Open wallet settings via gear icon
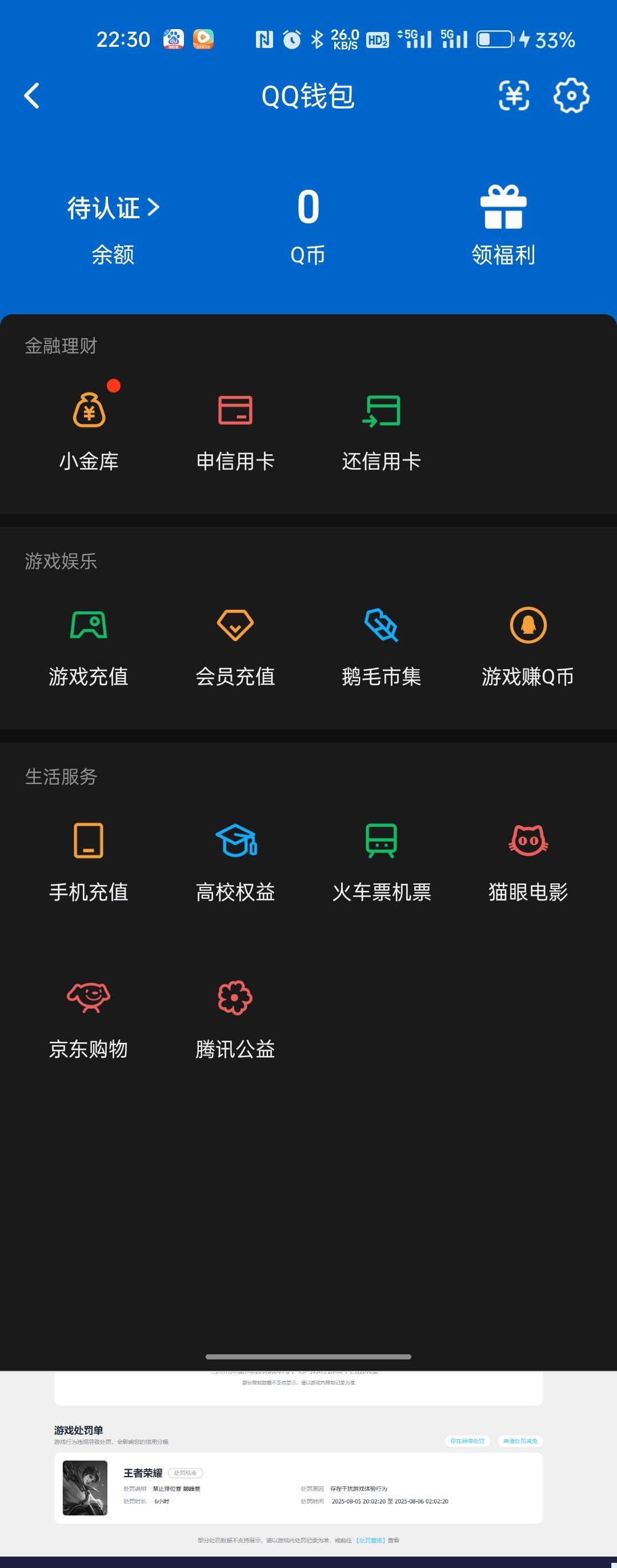Image resolution: width=617 pixels, height=1568 pixels. click(571, 95)
